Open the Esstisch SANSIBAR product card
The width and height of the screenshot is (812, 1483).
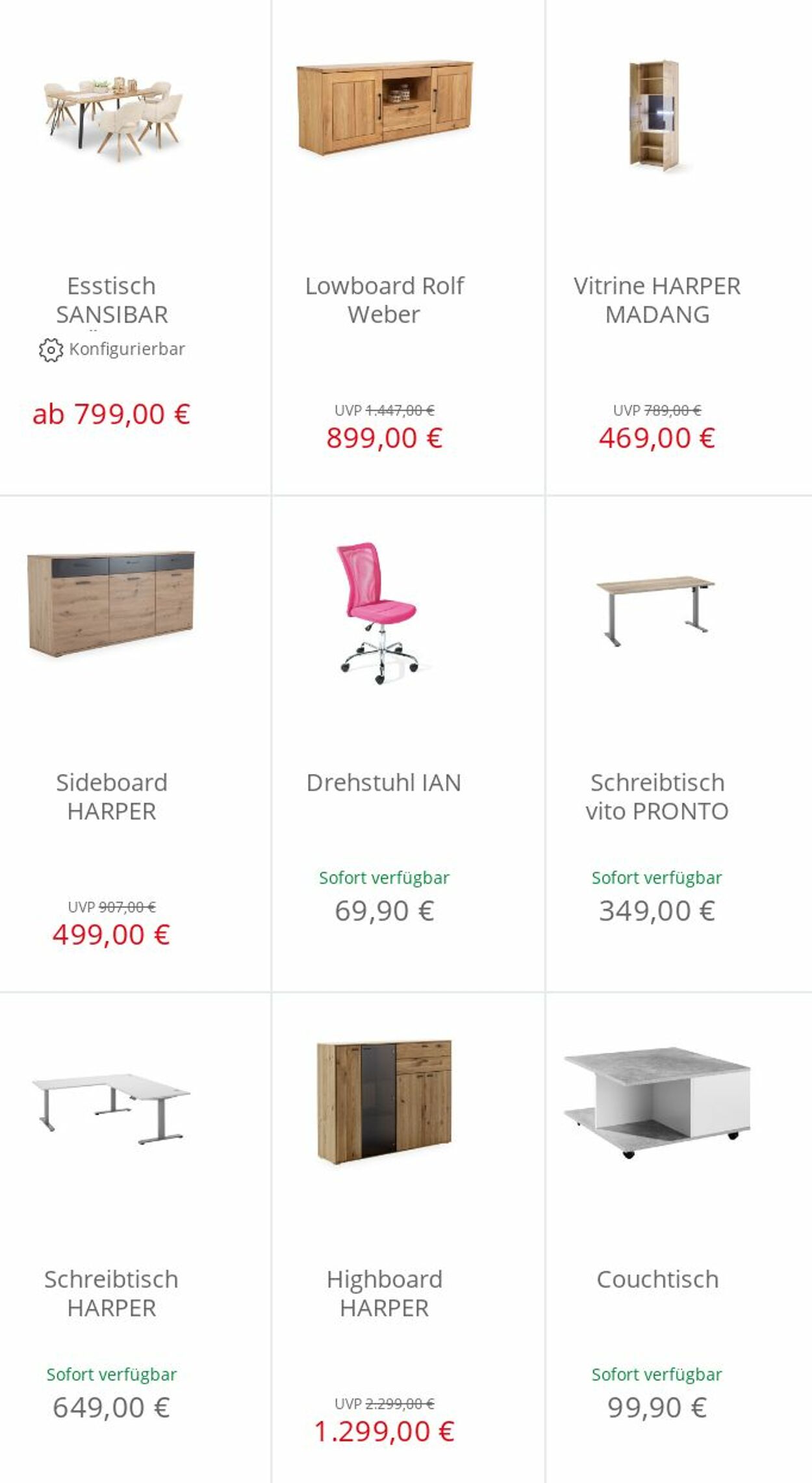134,247
